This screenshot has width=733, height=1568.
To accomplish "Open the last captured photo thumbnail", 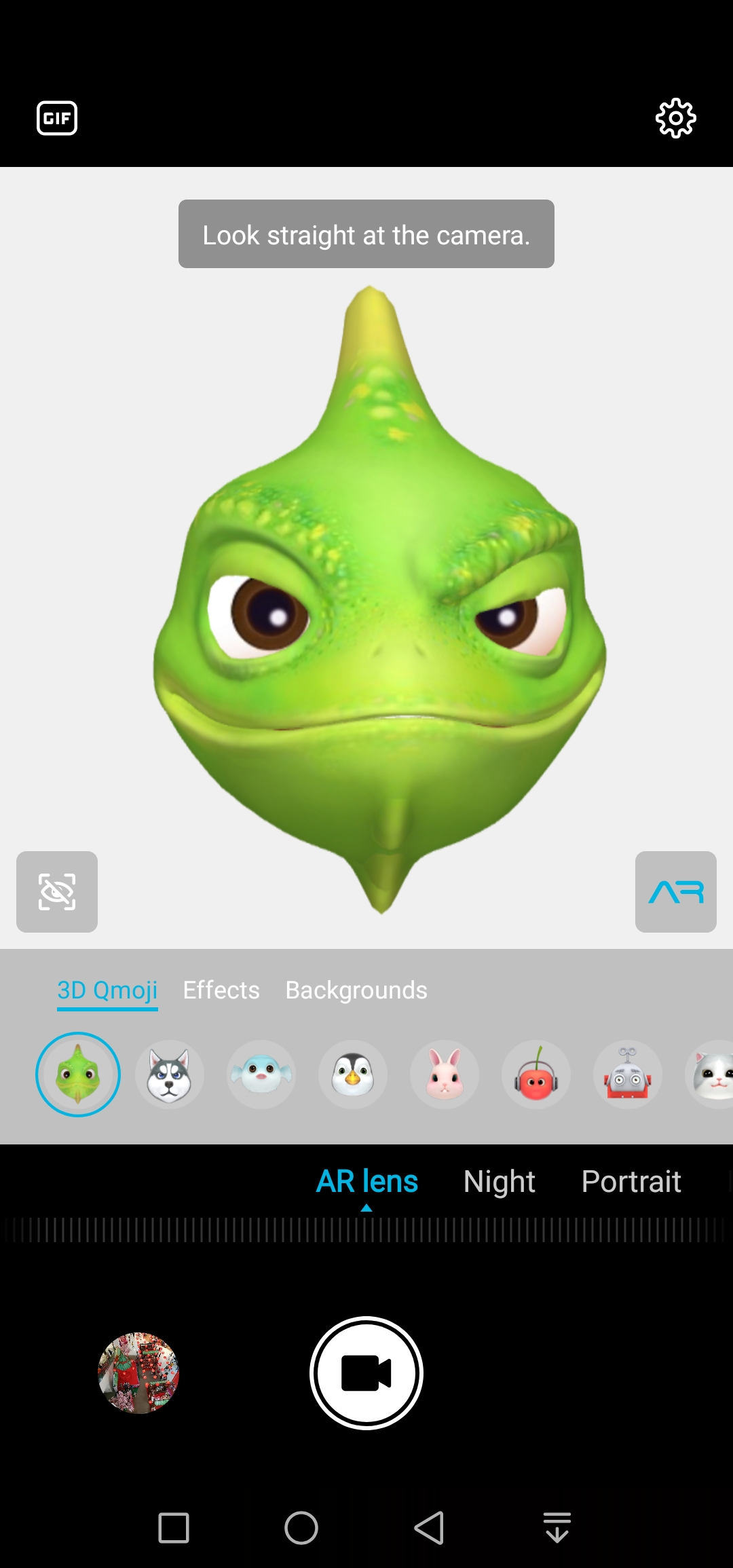I will tap(138, 1373).
